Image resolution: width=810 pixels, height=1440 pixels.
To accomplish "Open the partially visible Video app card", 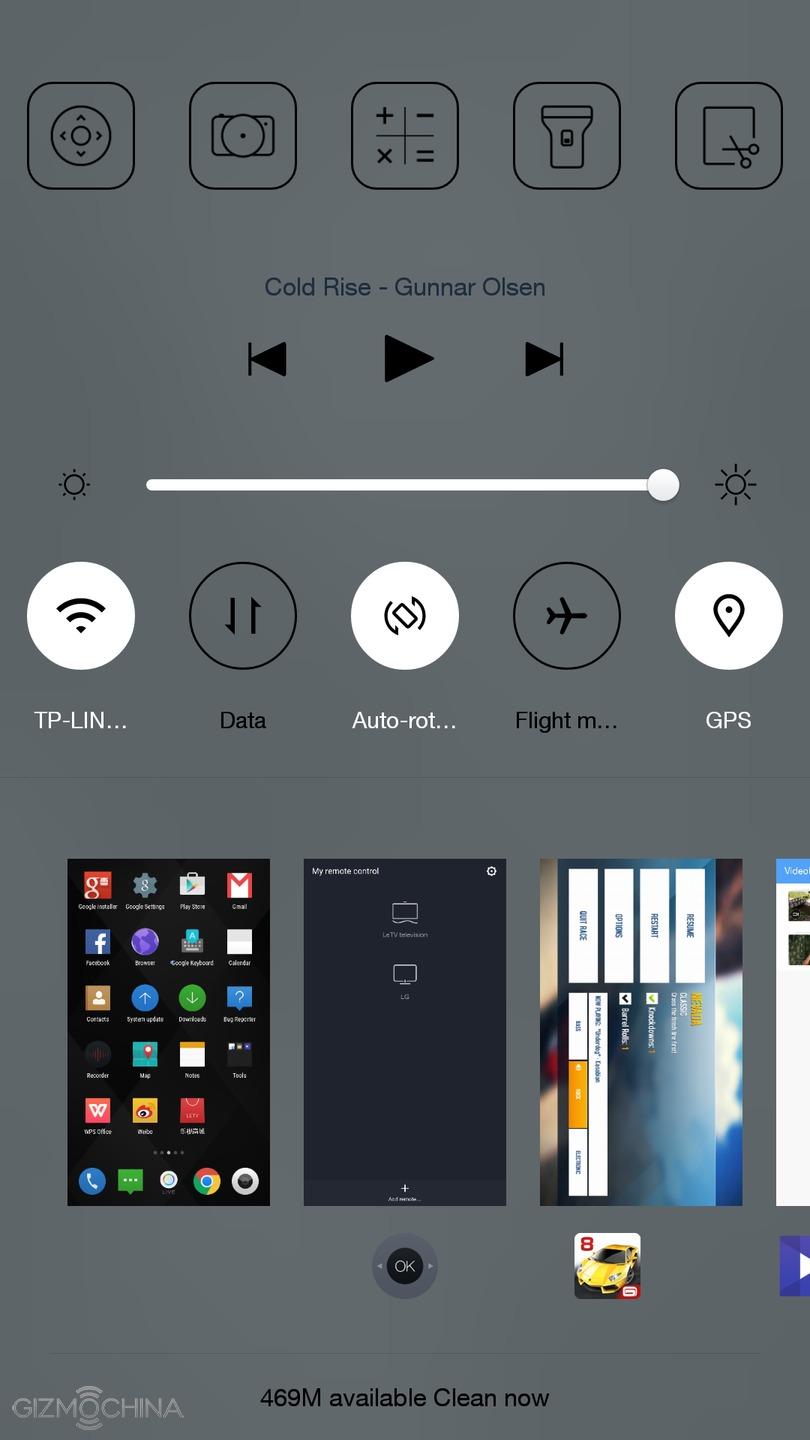I will coord(793,1032).
